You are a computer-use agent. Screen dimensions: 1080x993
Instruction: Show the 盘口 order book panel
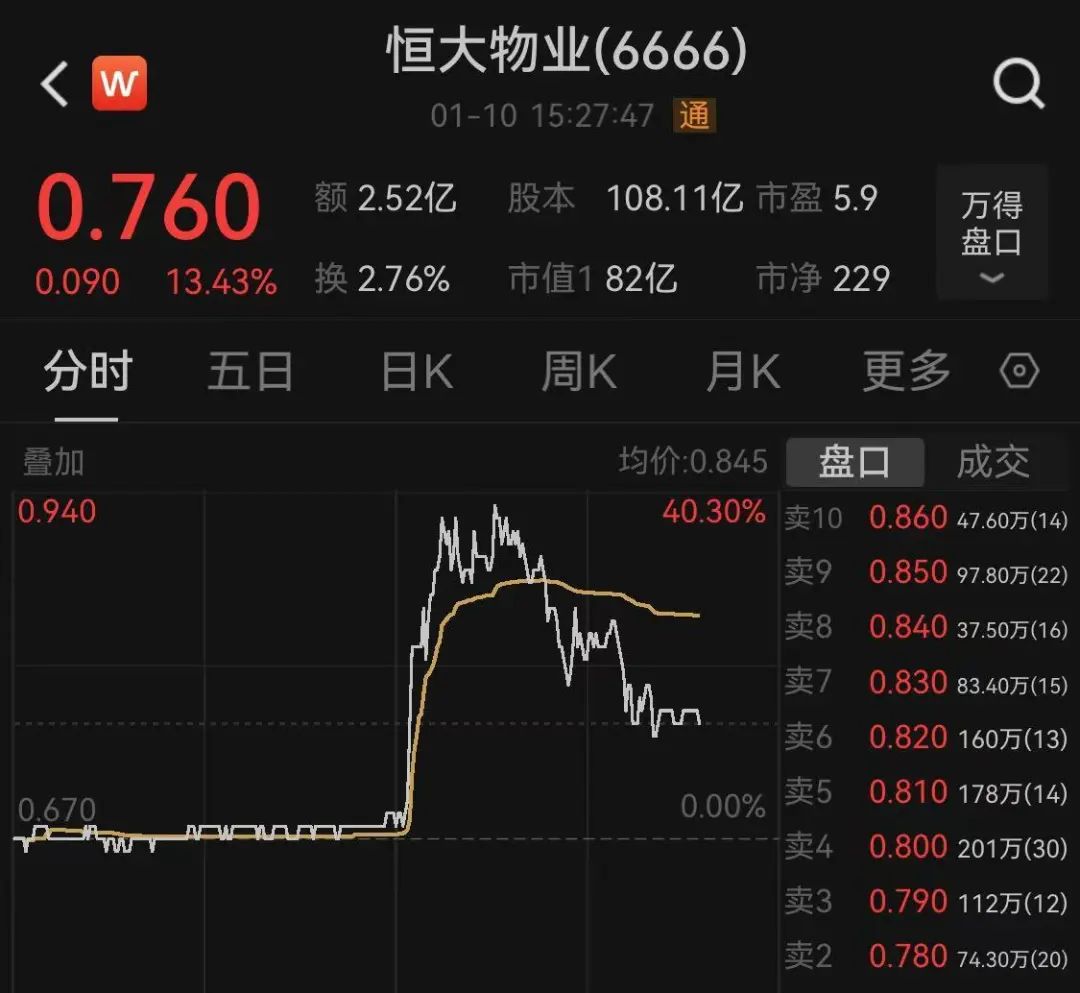coord(855,461)
